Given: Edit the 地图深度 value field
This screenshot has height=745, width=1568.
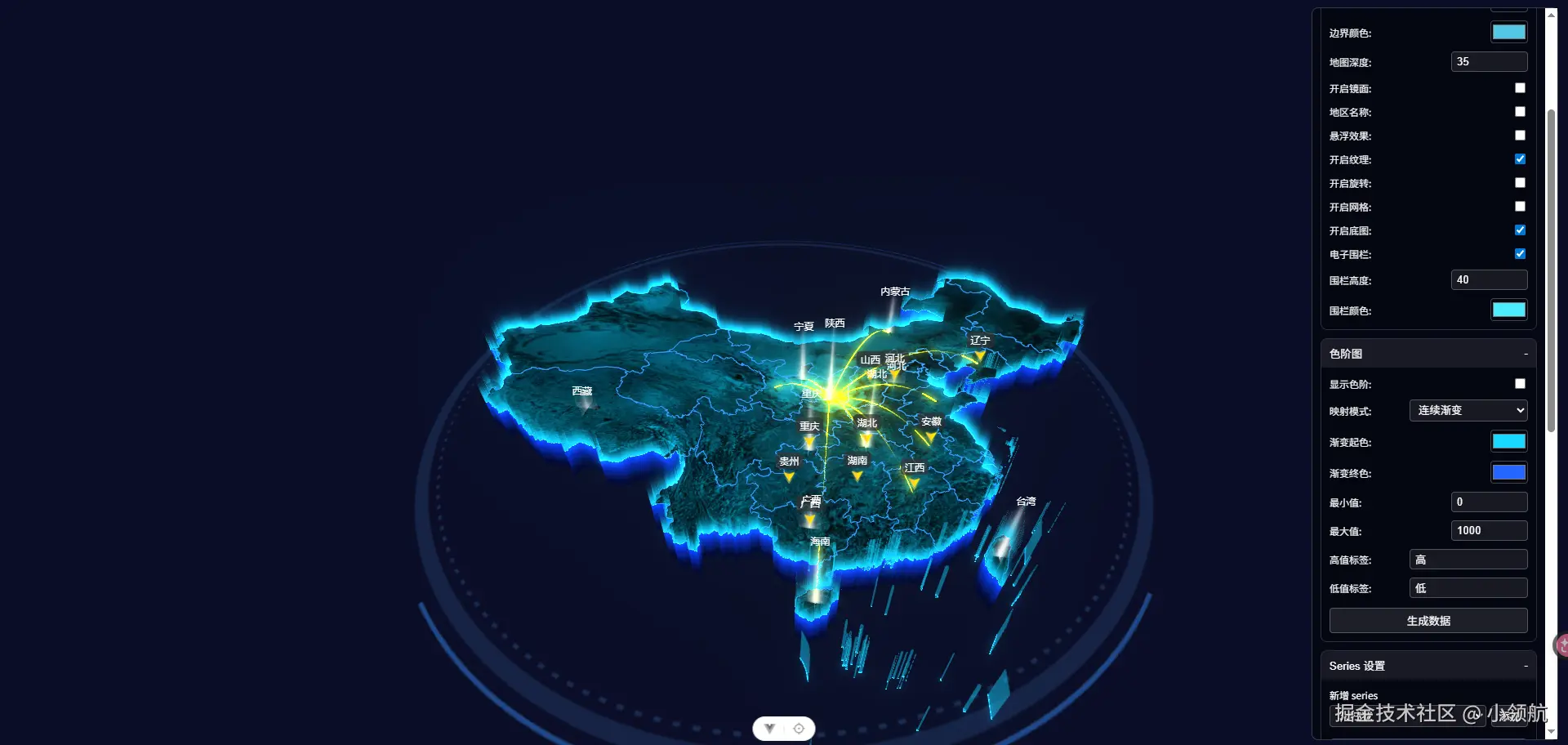Looking at the screenshot, I should tap(1489, 62).
